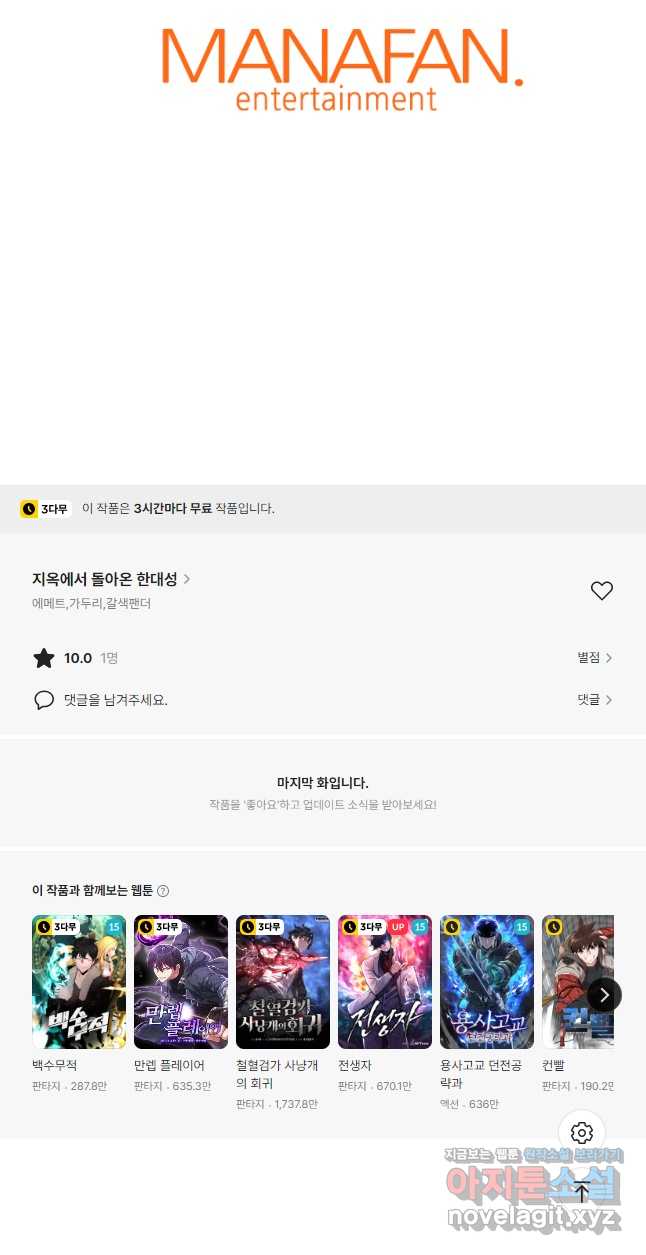Open the 철혈검가 사냥개의 회귀 card
Screen dimensions: 646x1255
283,1013
